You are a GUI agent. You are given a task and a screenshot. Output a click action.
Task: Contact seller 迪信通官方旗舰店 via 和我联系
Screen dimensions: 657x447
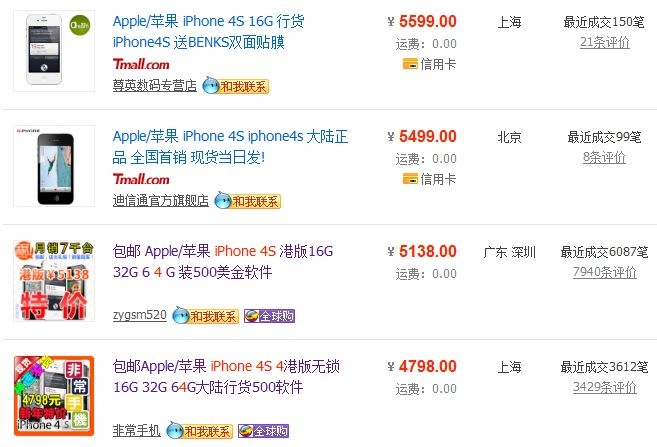click(247, 201)
